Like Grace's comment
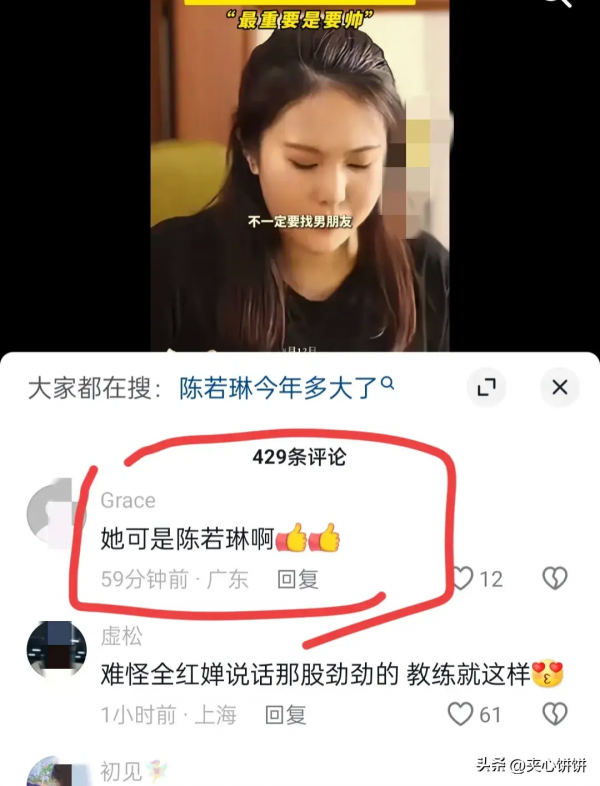This screenshot has width=600, height=786. click(x=463, y=578)
